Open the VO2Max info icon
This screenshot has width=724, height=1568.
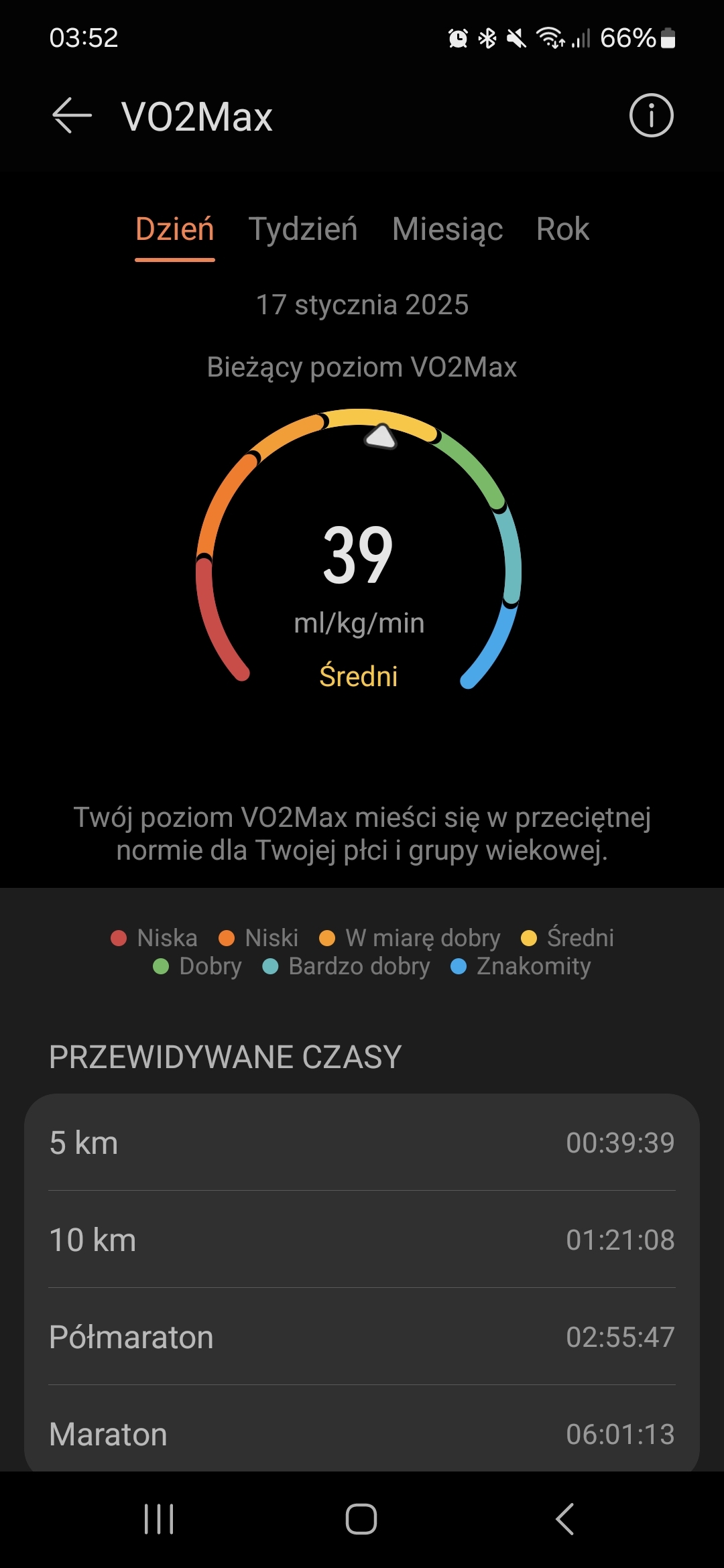tap(651, 116)
